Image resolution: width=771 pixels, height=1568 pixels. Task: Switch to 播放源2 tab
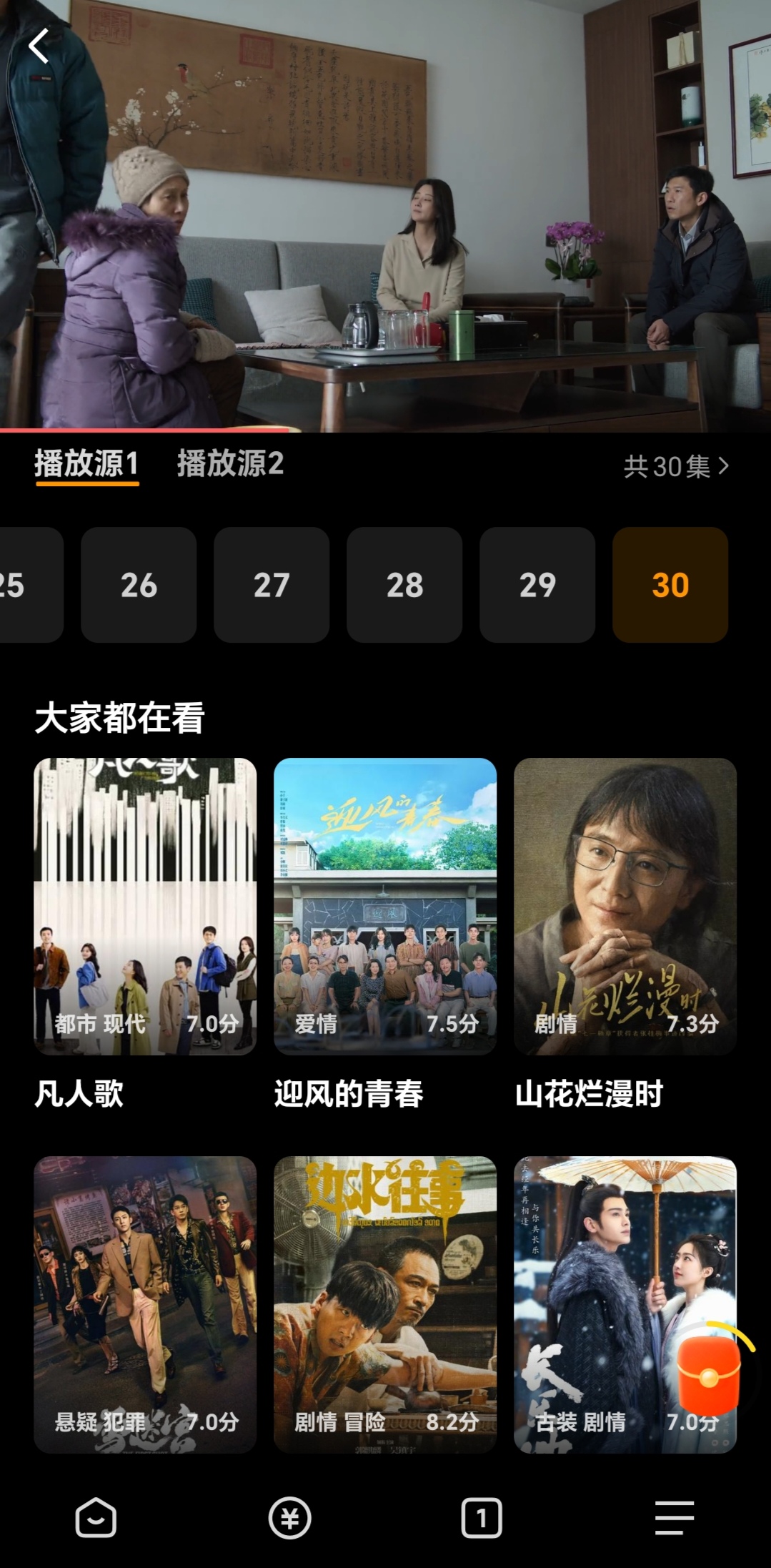(x=230, y=464)
